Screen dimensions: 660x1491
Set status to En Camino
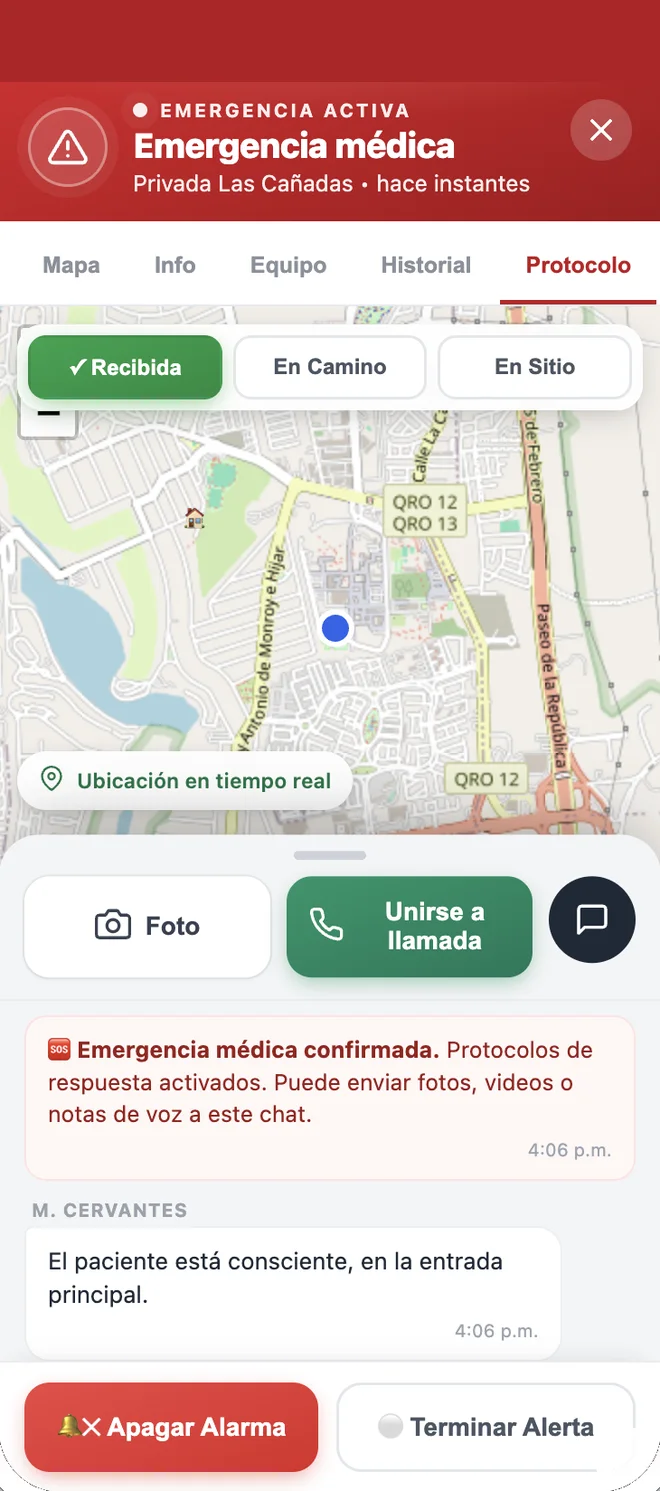coord(330,367)
